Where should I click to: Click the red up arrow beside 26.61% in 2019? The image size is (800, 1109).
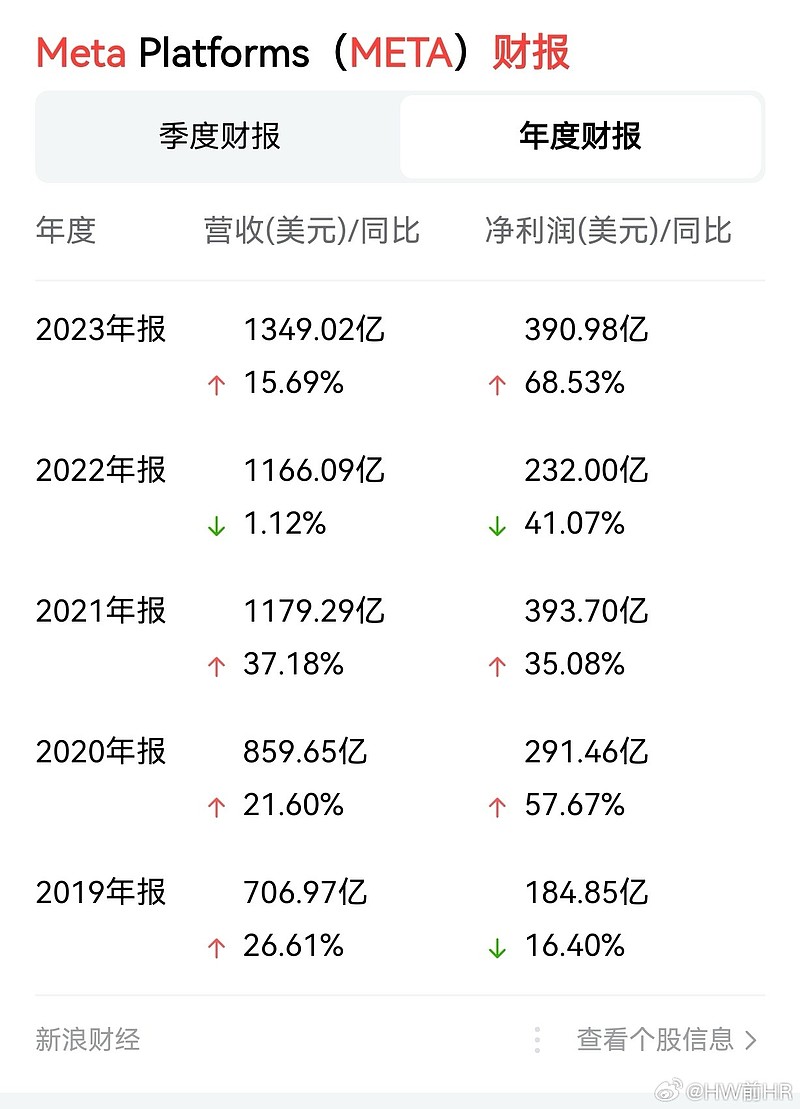point(216,945)
